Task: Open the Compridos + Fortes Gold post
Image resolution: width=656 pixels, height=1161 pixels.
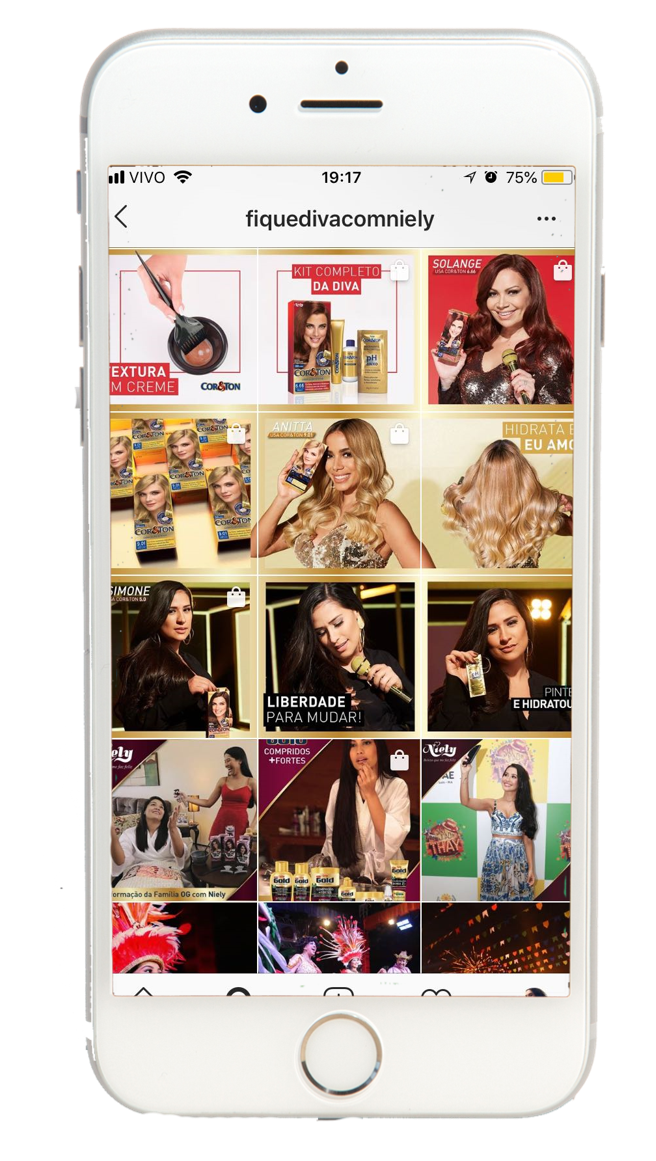Action: 338,819
